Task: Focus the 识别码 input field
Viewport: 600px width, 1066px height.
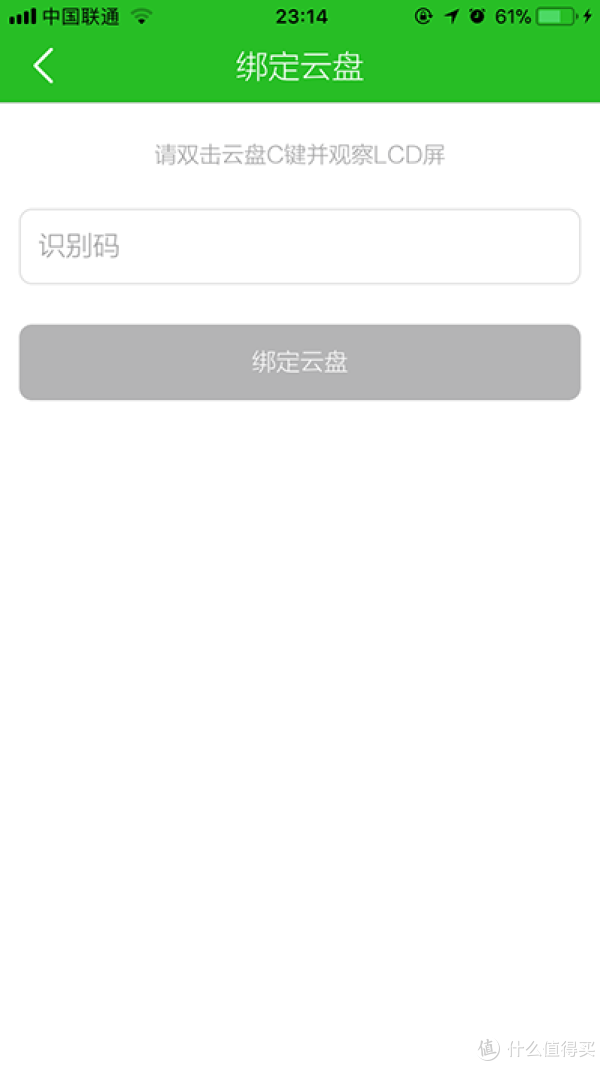Action: [x=300, y=246]
